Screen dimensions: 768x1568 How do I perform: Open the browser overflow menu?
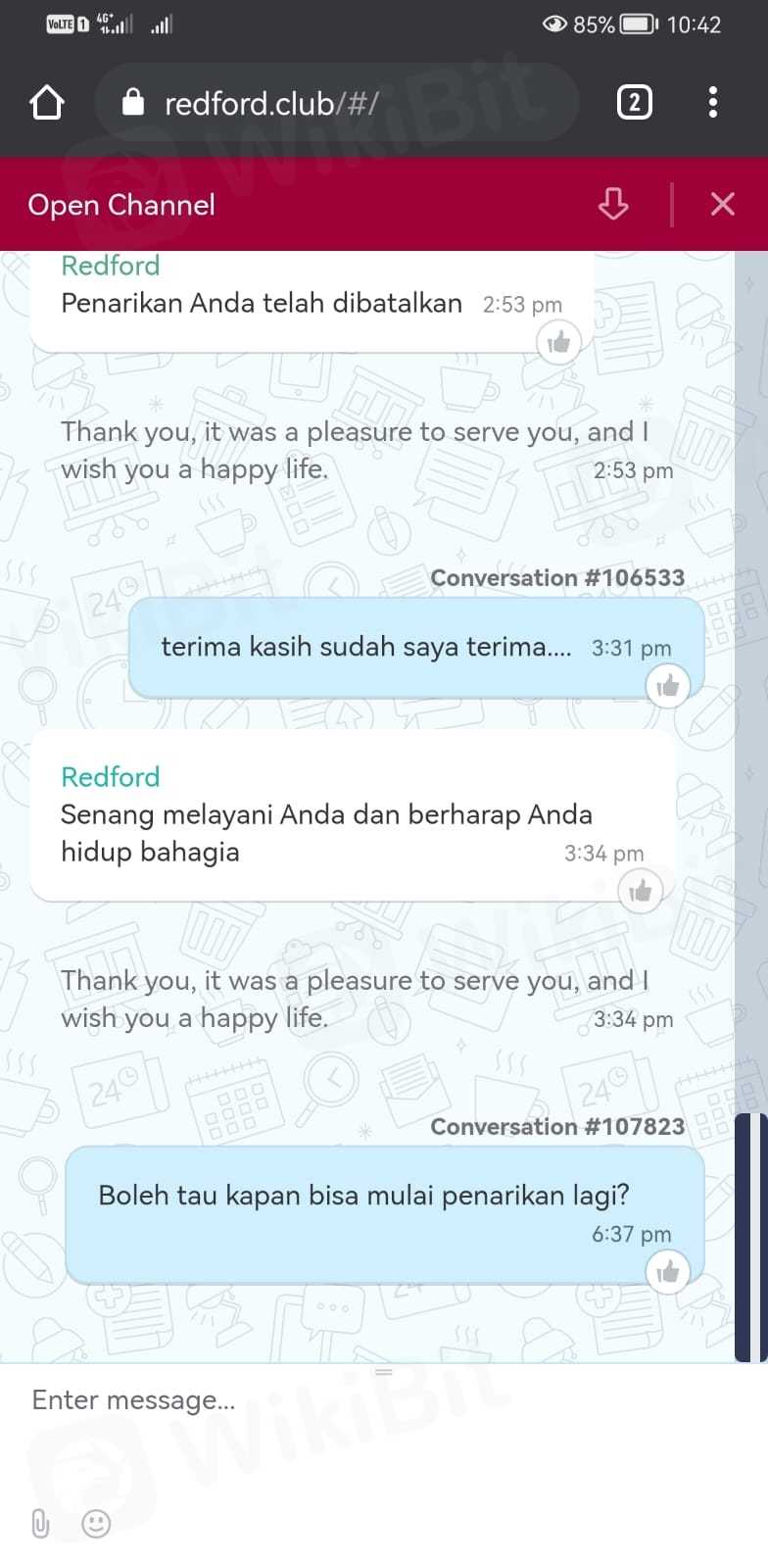[712, 103]
